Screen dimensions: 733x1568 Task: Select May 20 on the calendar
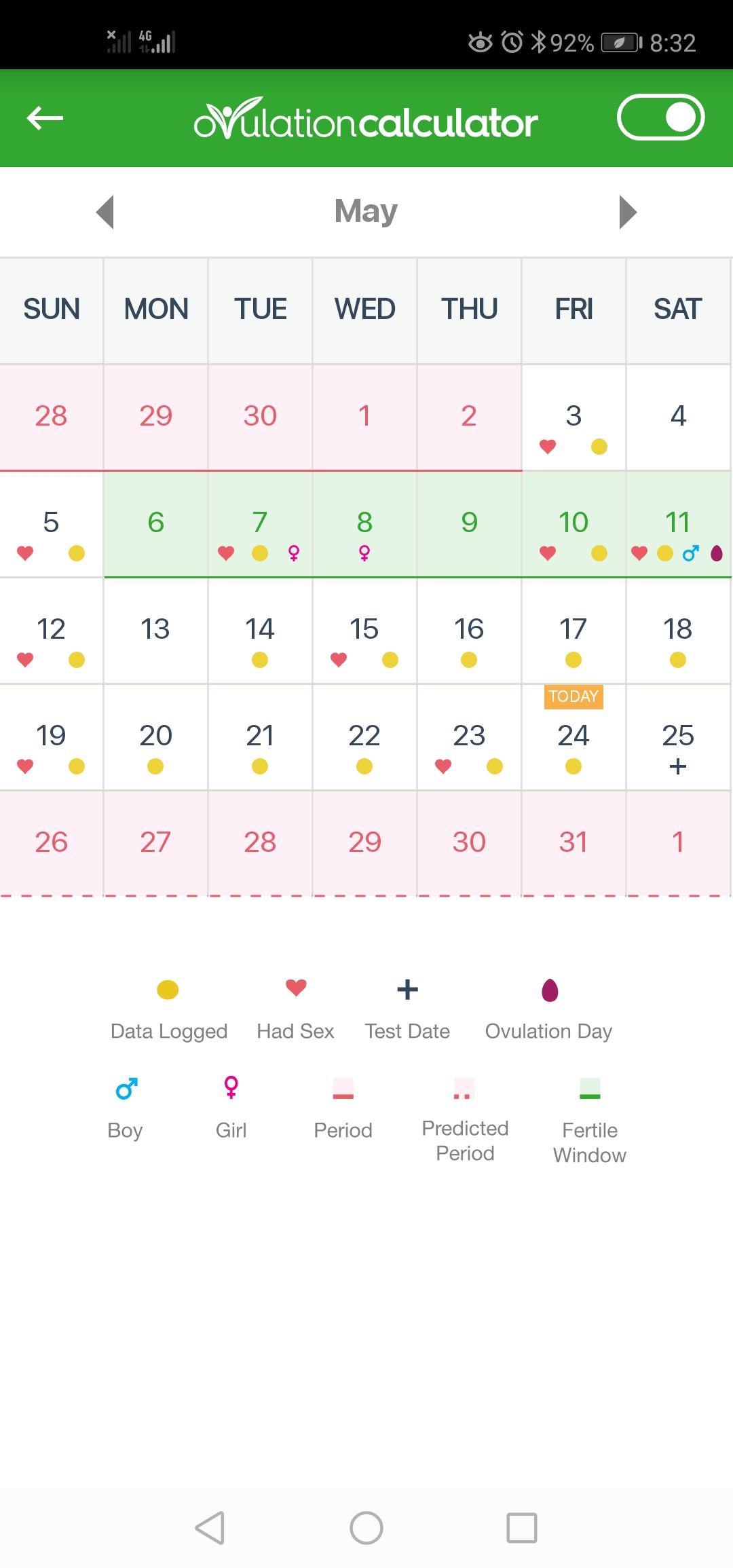[x=155, y=737]
